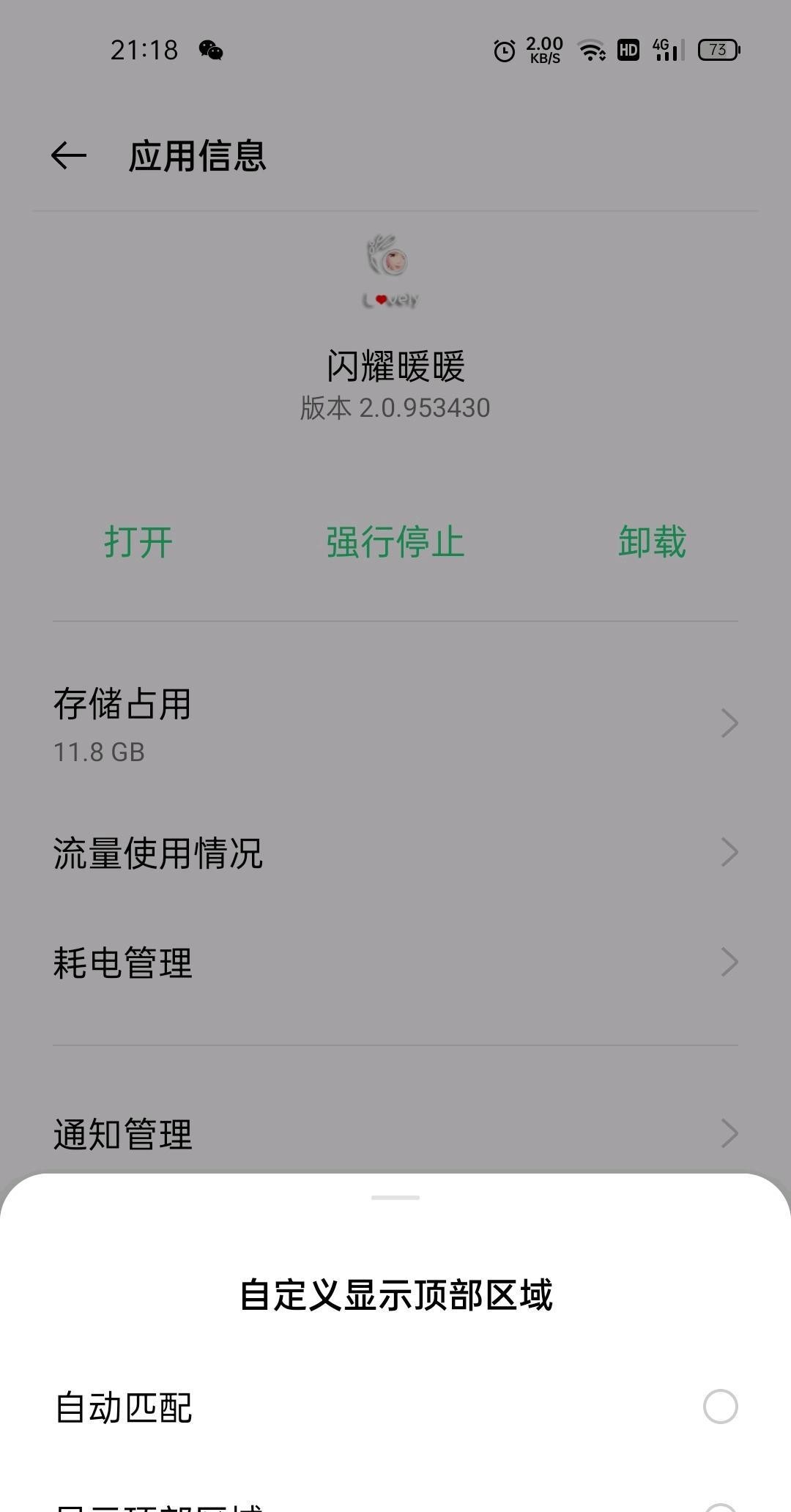
Task: Tap the 11.8 GB storage value
Action: [99, 753]
